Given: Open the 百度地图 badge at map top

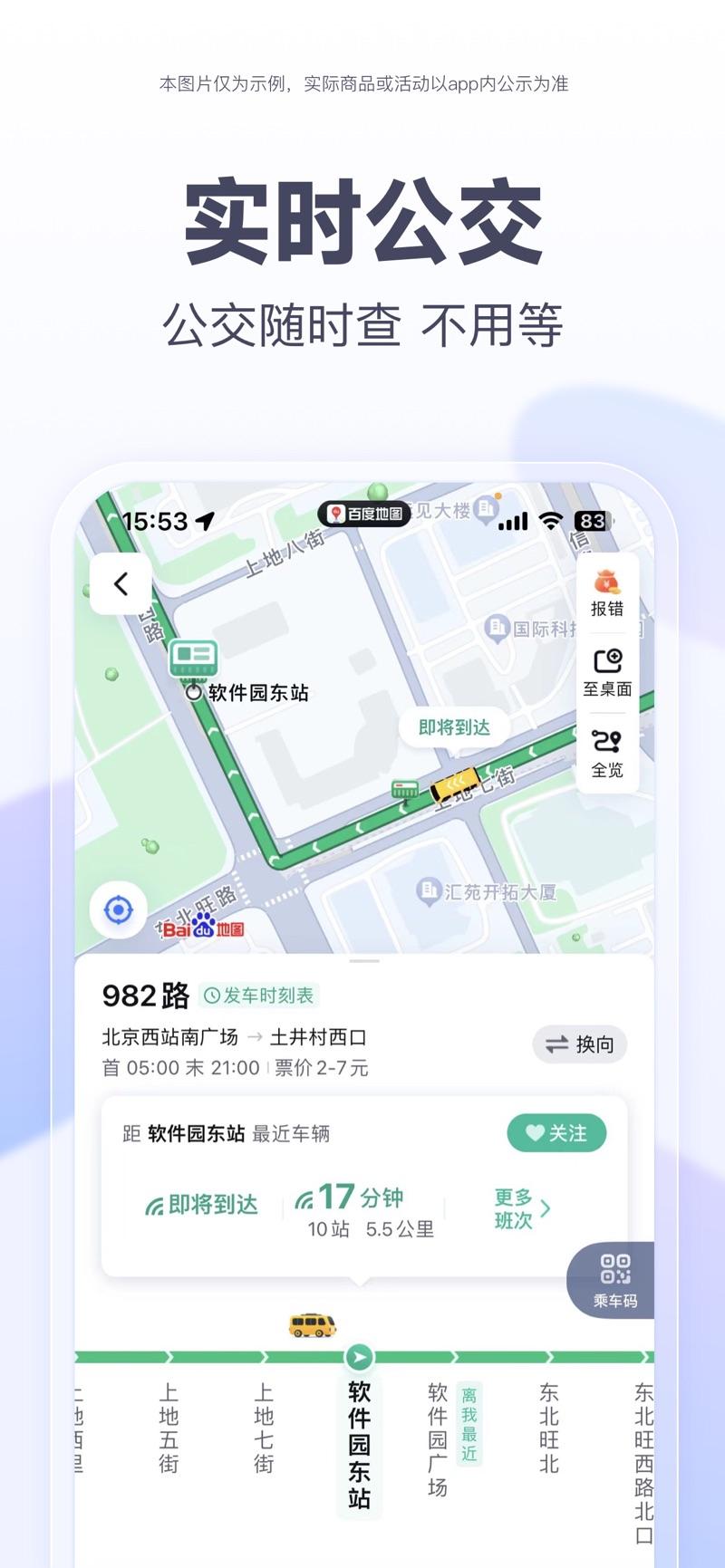Looking at the screenshot, I should coord(365,513).
